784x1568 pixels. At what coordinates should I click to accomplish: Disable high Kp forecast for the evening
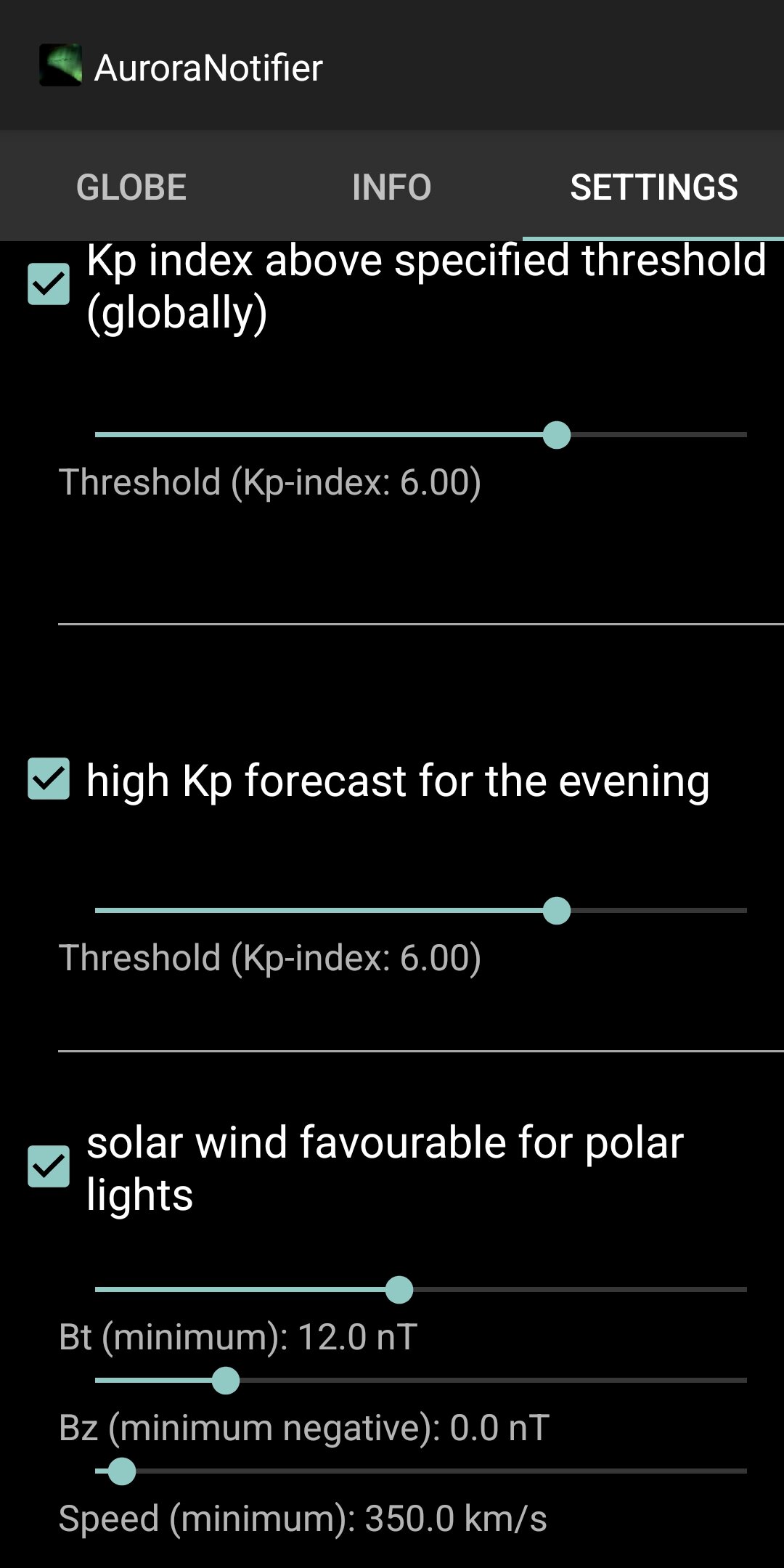click(x=49, y=779)
